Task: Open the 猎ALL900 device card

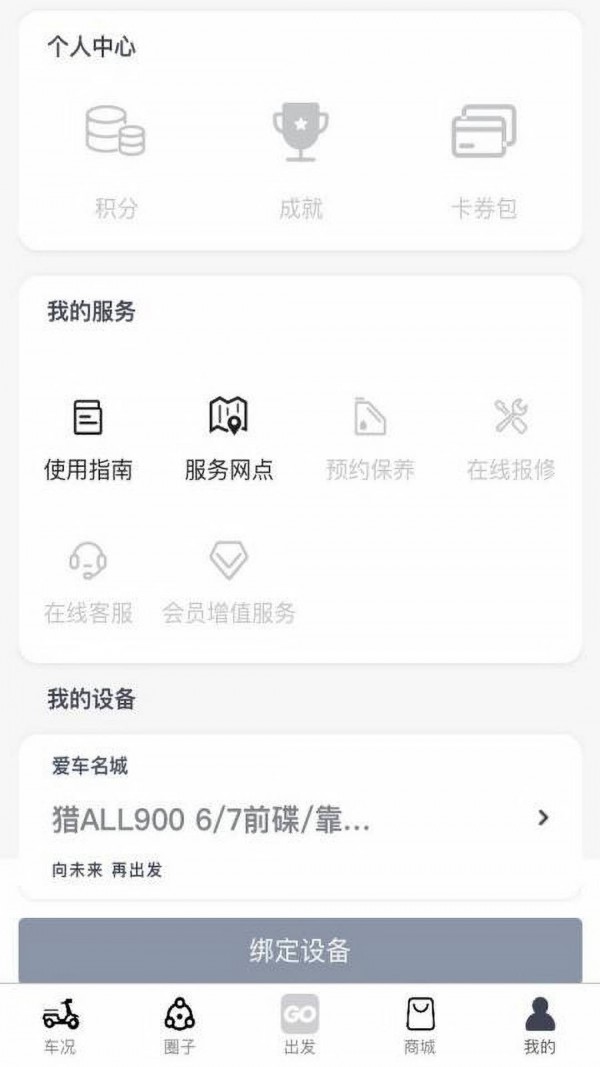Action: coord(300,819)
